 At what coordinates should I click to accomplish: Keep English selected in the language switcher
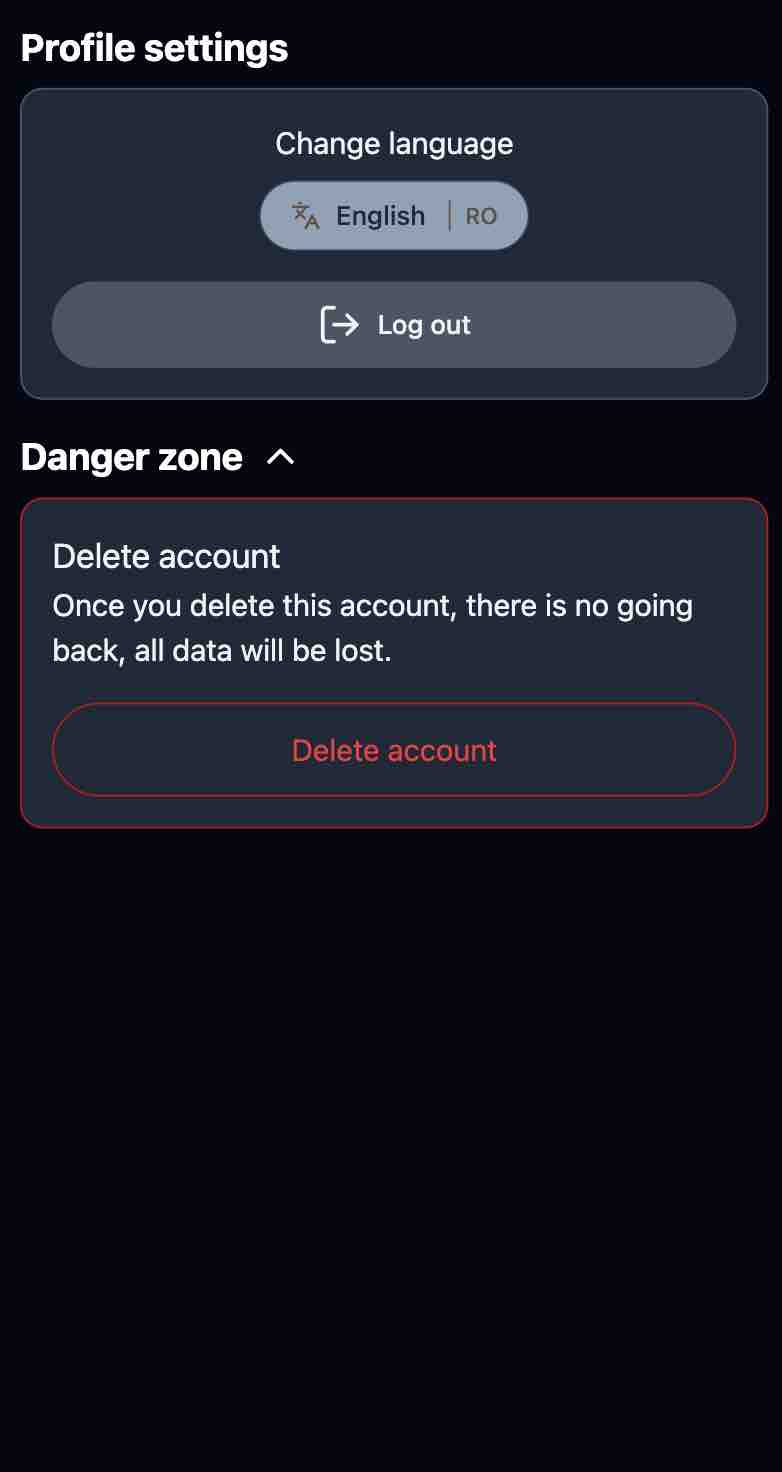(380, 215)
